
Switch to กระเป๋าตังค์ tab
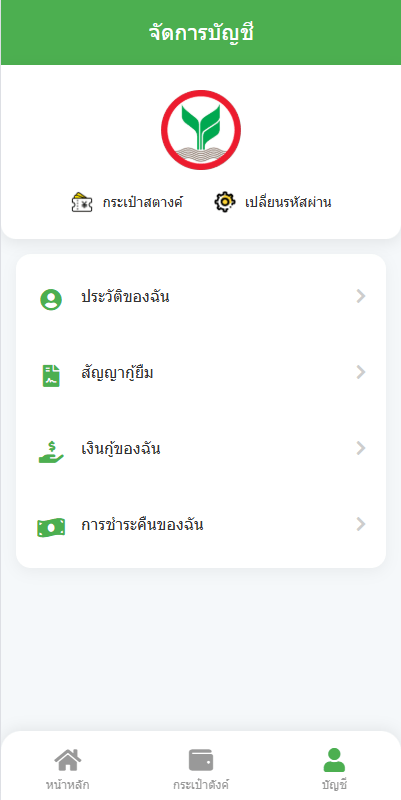[x=200, y=769]
